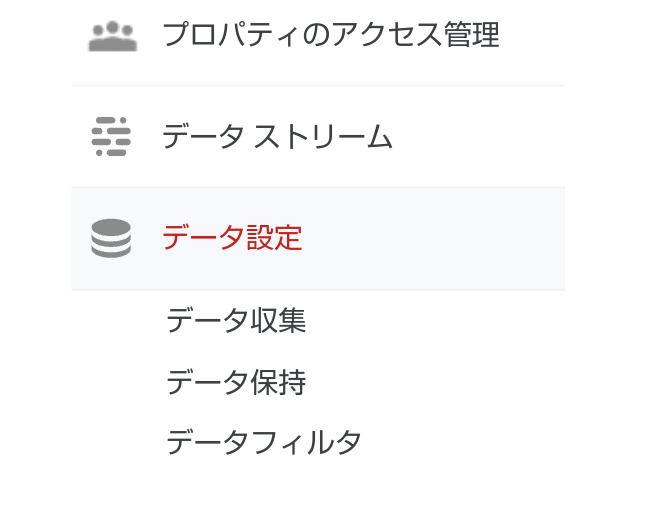
Task: Go to データフィルタ
Action: pos(264,441)
